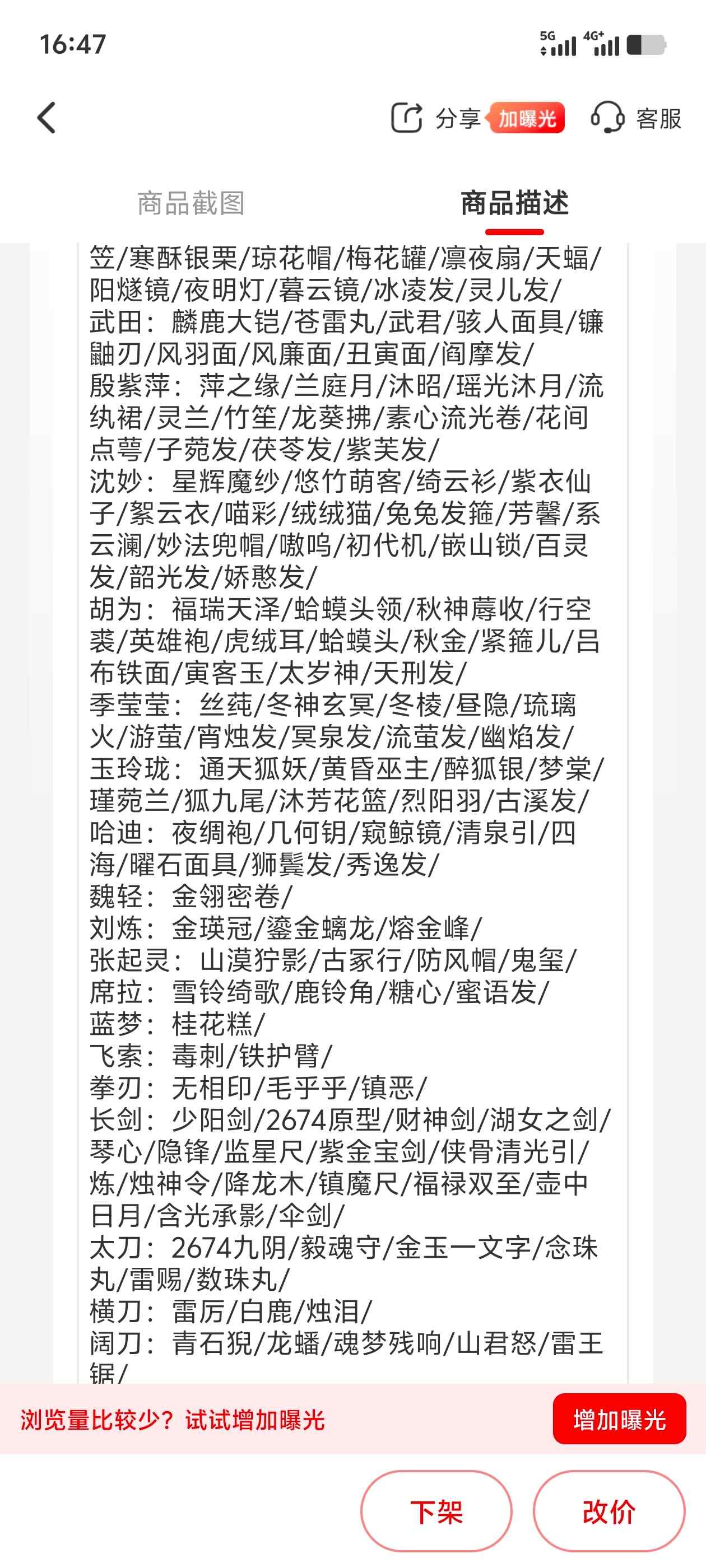This screenshot has width=706, height=1568.
Task: Take the item down with 下架
Action: [x=436, y=1513]
